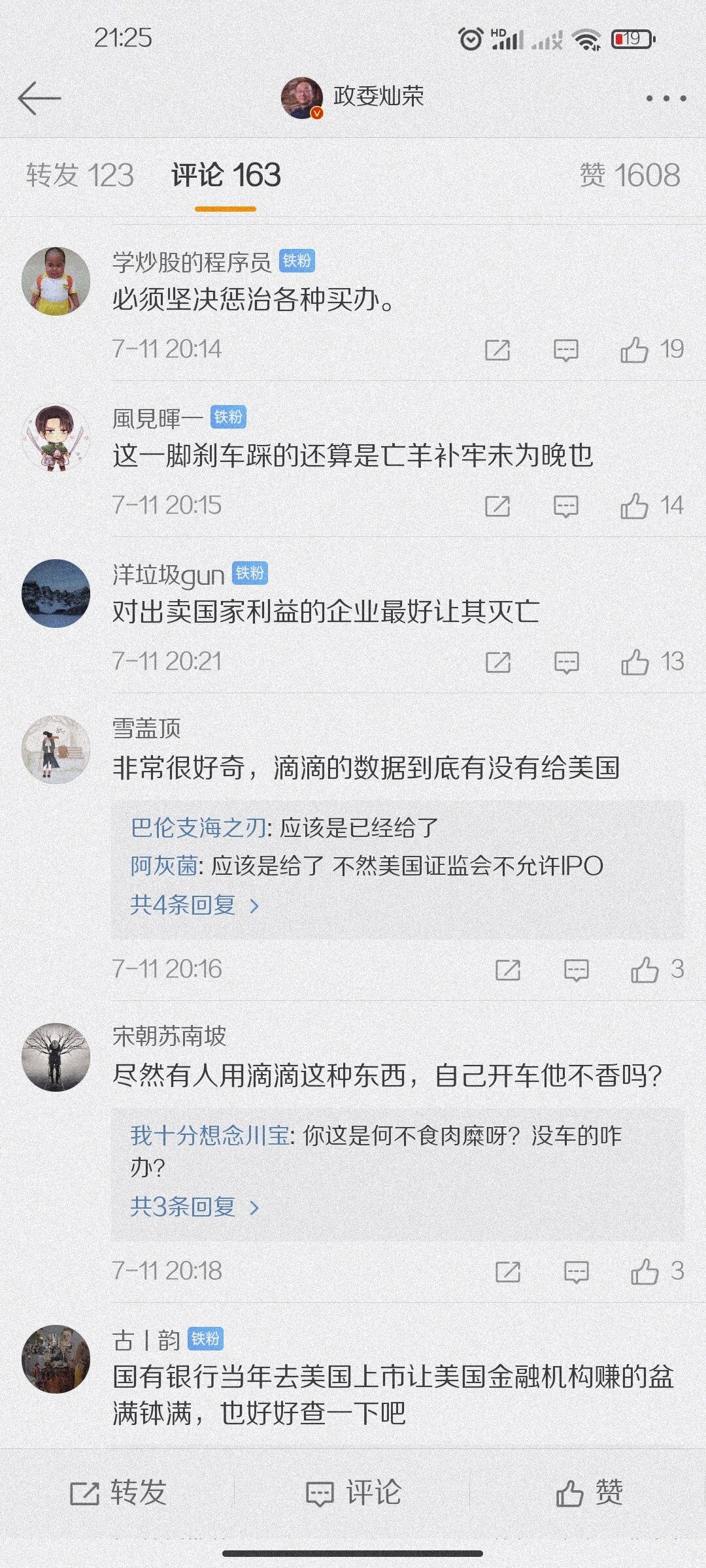Switch to the 转发 123 tab
Screen dimensions: 706x1568
[80, 175]
